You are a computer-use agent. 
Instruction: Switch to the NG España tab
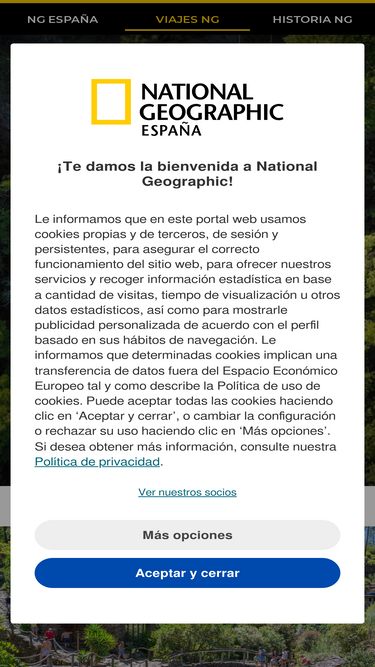point(62,19)
